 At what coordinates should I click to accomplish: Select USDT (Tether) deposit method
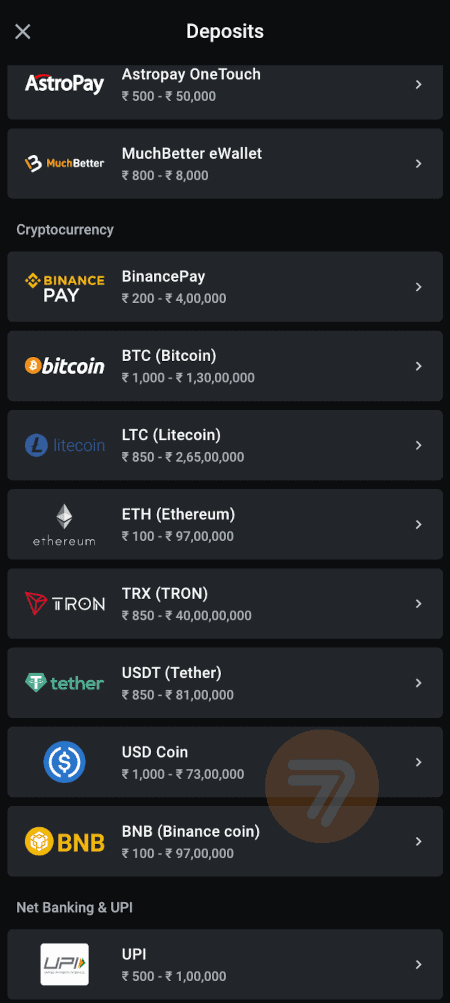(x=225, y=683)
